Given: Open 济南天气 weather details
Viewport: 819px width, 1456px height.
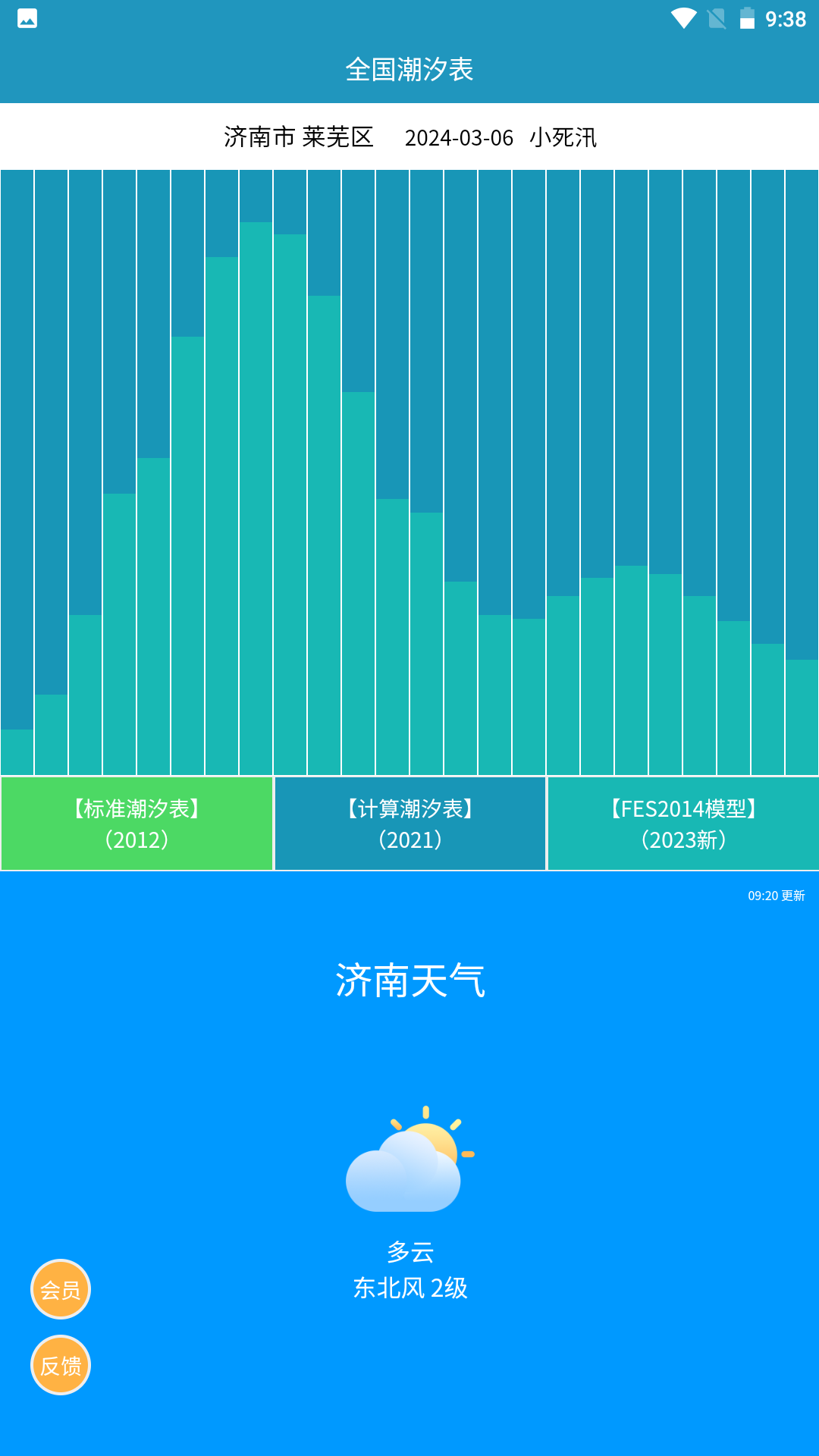Looking at the screenshot, I should [x=409, y=978].
